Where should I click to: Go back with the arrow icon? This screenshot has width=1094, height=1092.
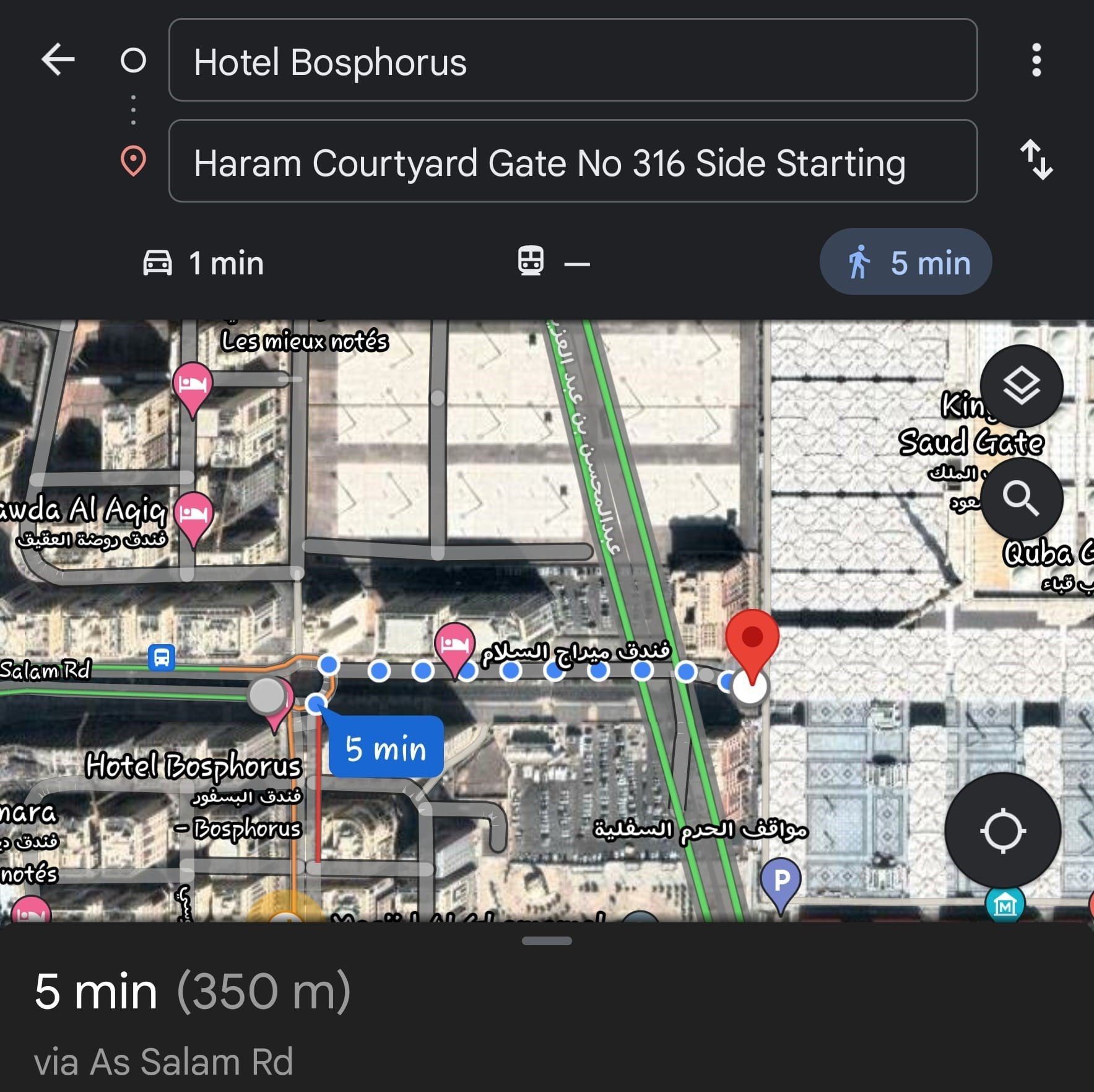click(x=58, y=60)
